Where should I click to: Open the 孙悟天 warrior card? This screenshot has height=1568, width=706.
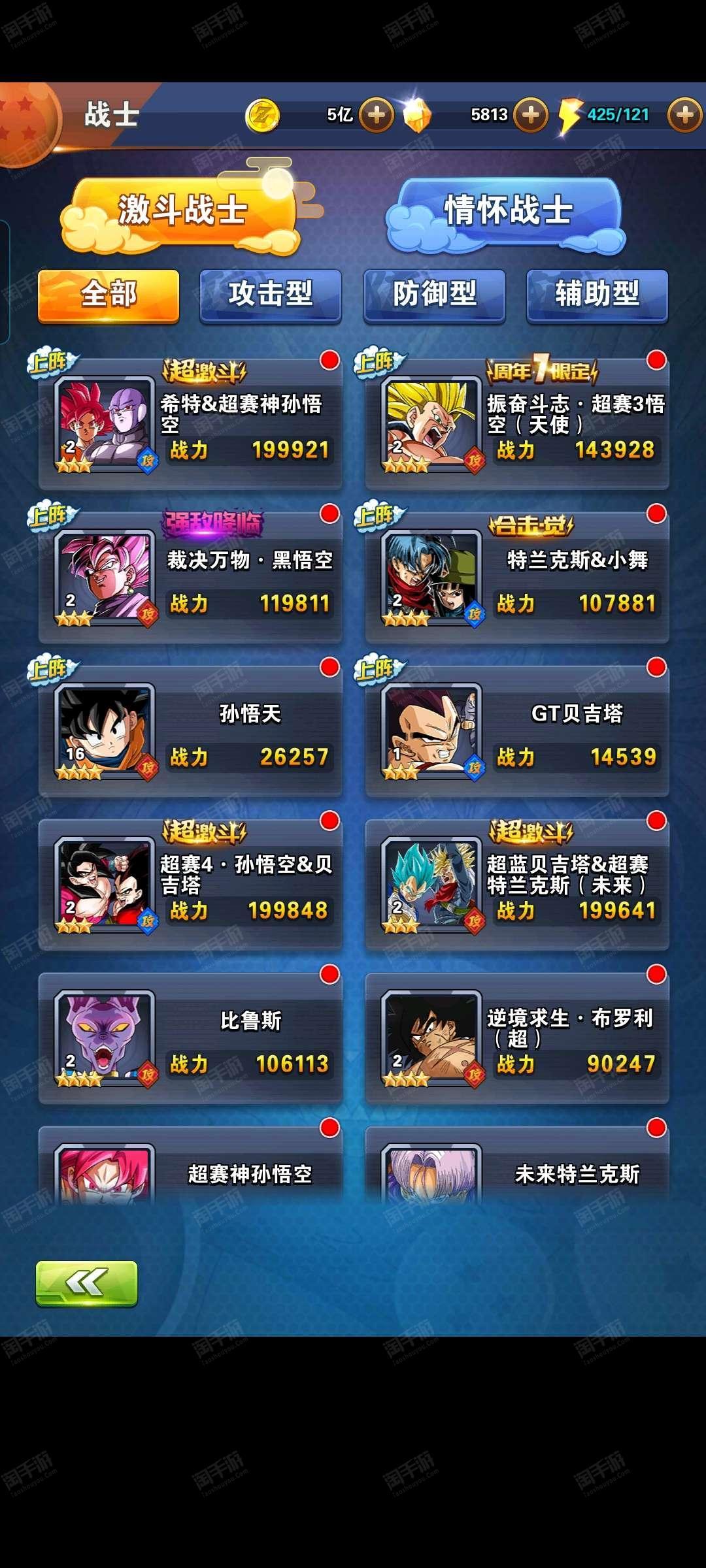click(190, 732)
